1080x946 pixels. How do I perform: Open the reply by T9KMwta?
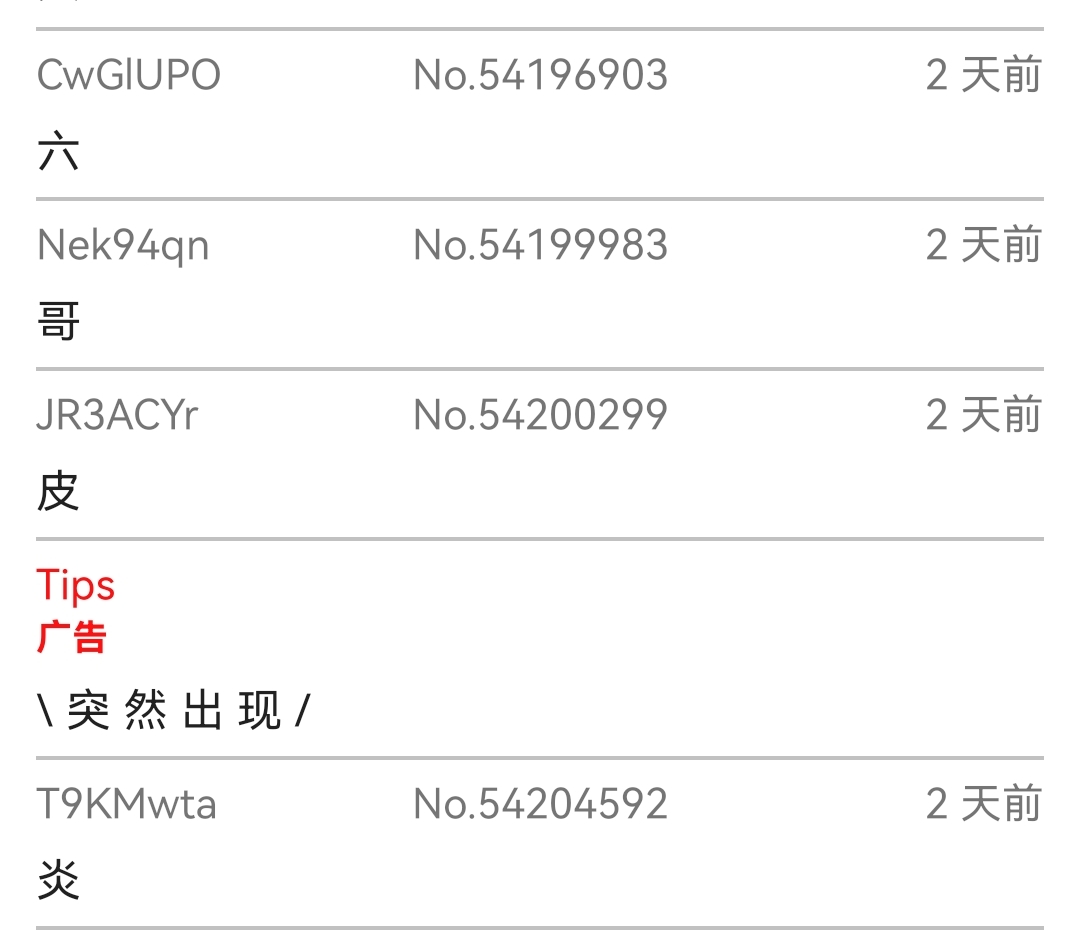(x=540, y=842)
